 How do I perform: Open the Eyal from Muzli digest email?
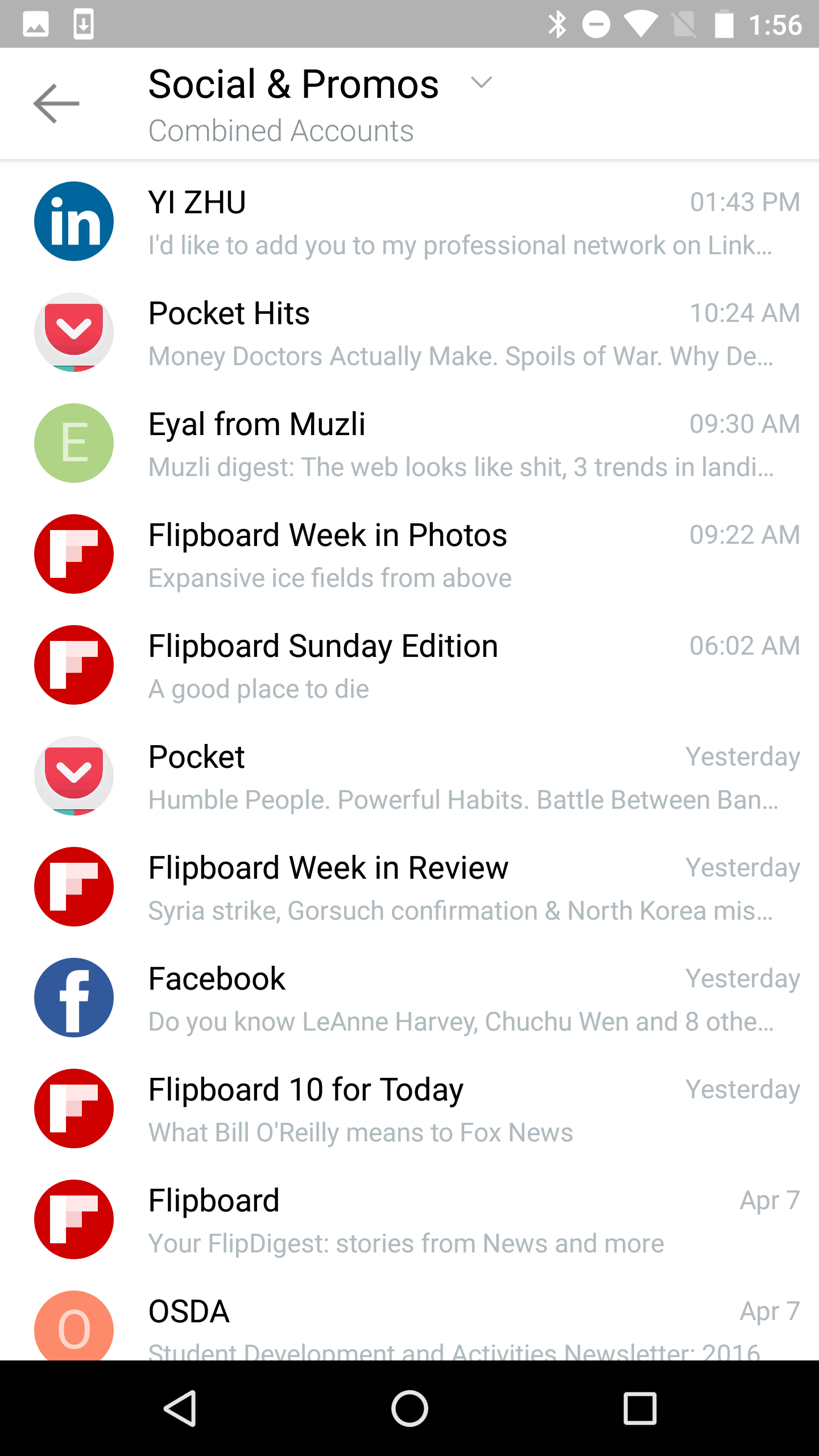pos(409,444)
